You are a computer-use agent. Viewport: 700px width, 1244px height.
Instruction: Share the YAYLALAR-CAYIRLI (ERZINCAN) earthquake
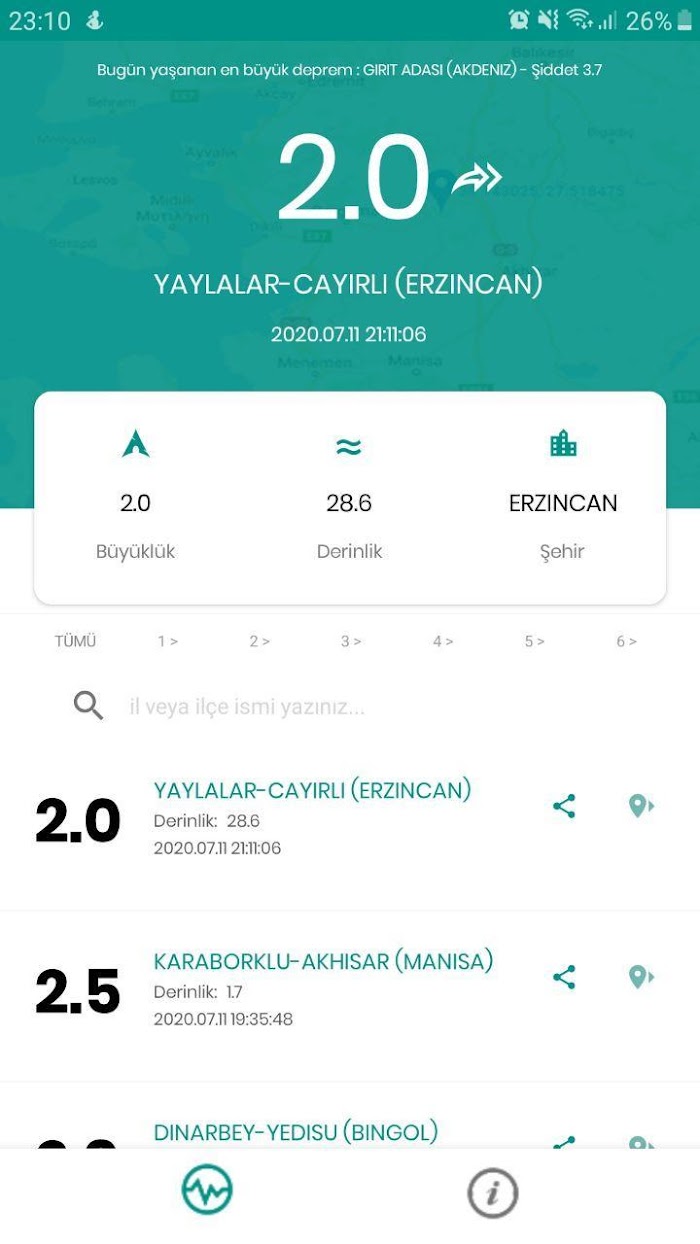pyautogui.click(x=564, y=806)
